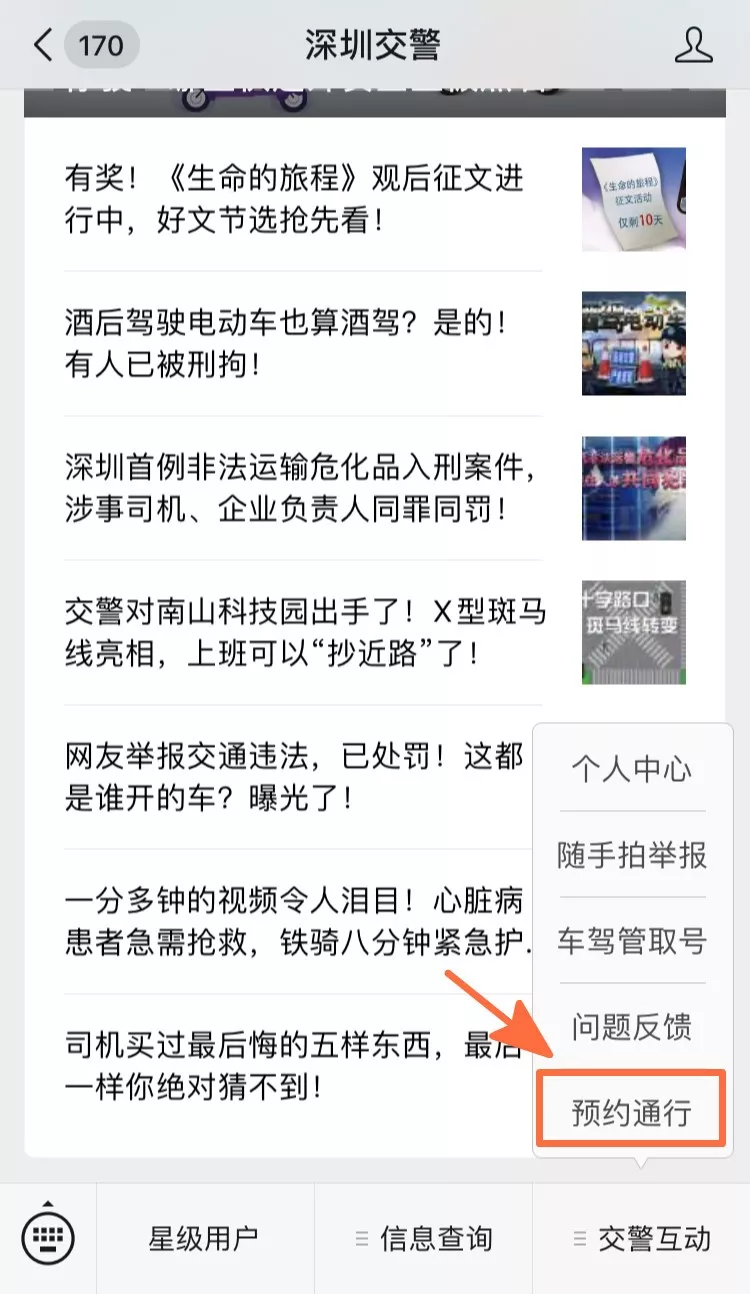The width and height of the screenshot is (750, 1294).
Task: Open 网友举报交通违法 article
Action: click(290, 777)
